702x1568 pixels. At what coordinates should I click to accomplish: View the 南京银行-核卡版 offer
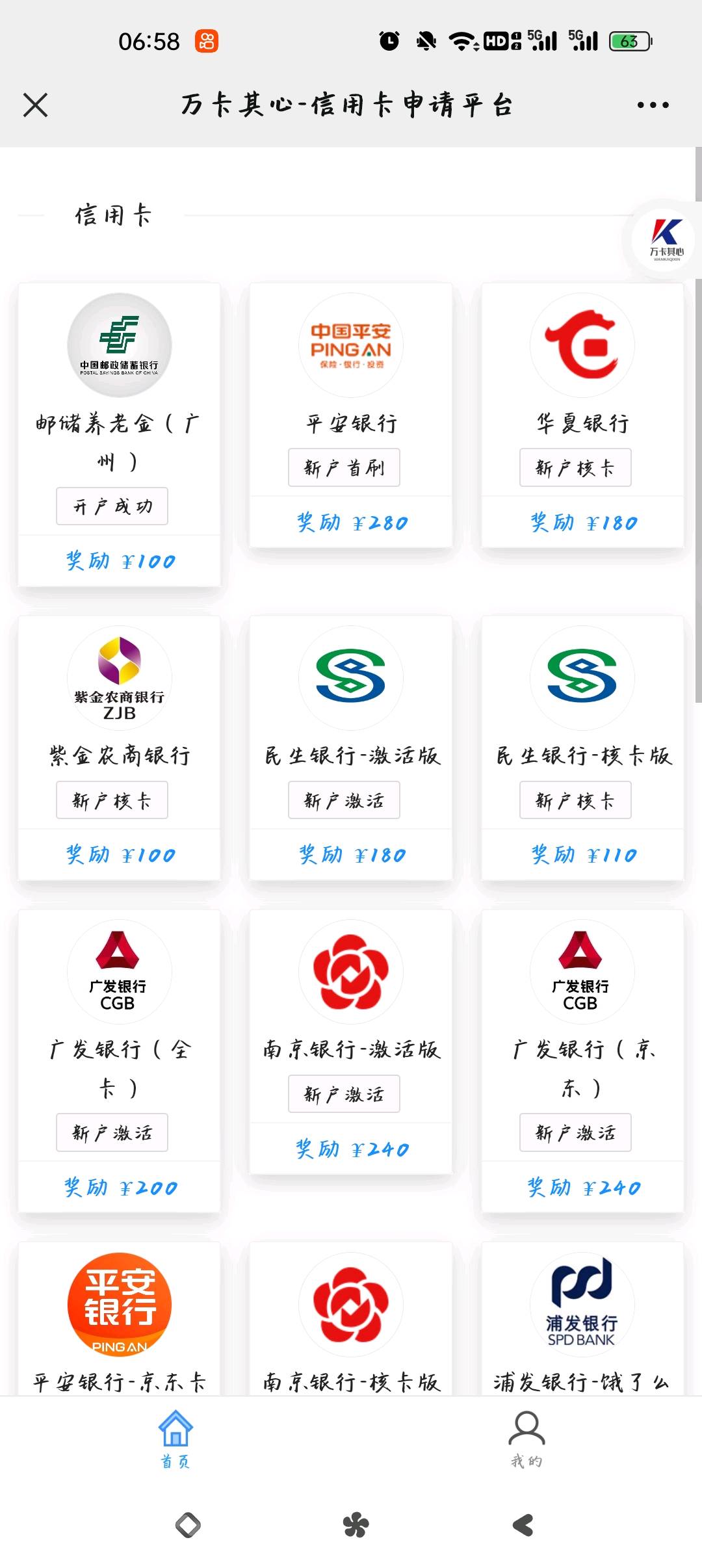tap(351, 1318)
